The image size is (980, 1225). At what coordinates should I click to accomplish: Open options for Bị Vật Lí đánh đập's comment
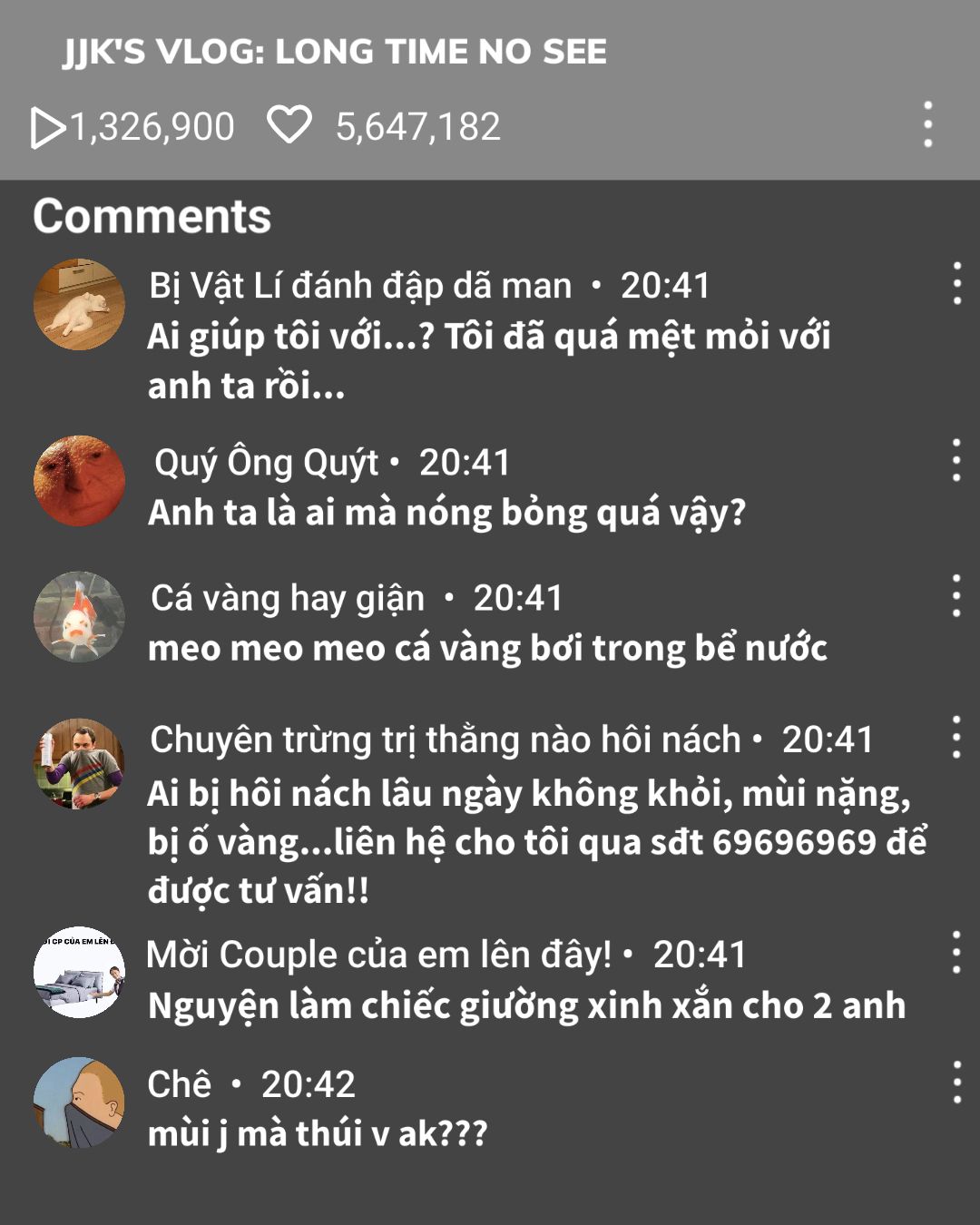[956, 284]
